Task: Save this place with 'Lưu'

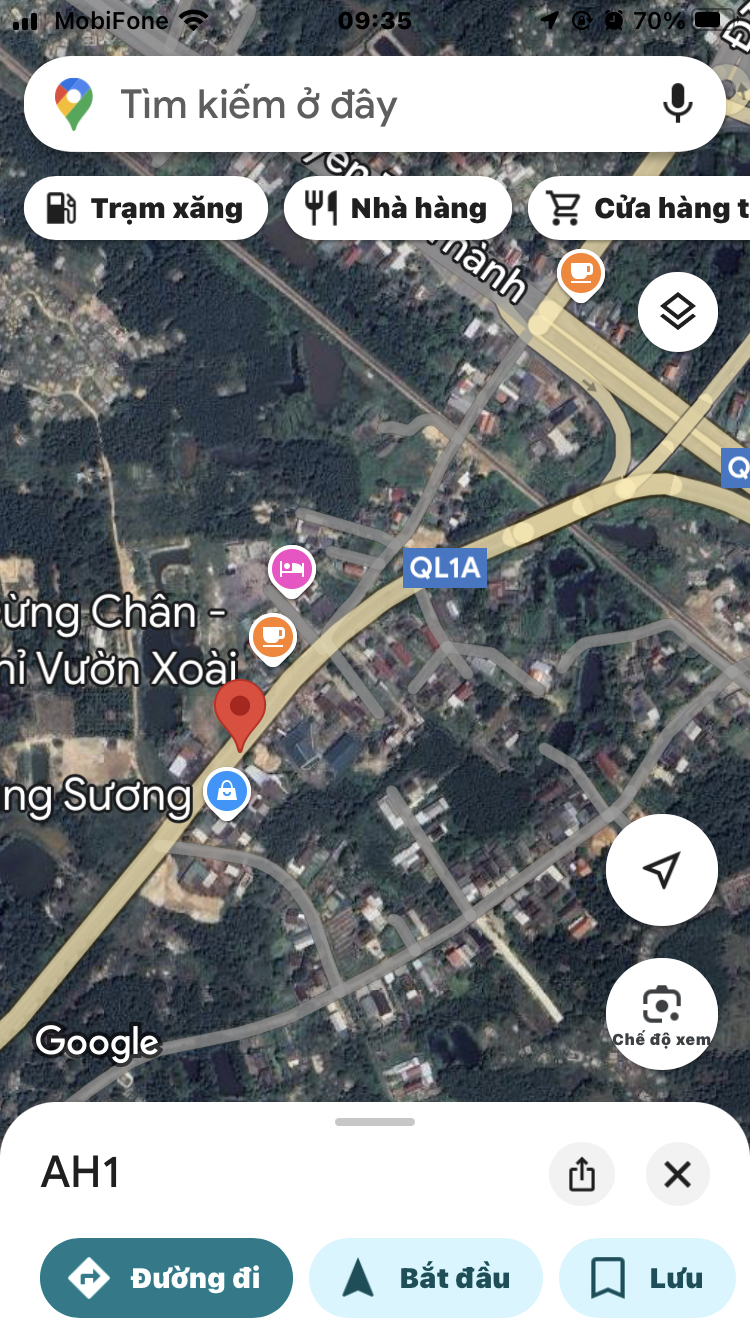Action: coord(647,1278)
